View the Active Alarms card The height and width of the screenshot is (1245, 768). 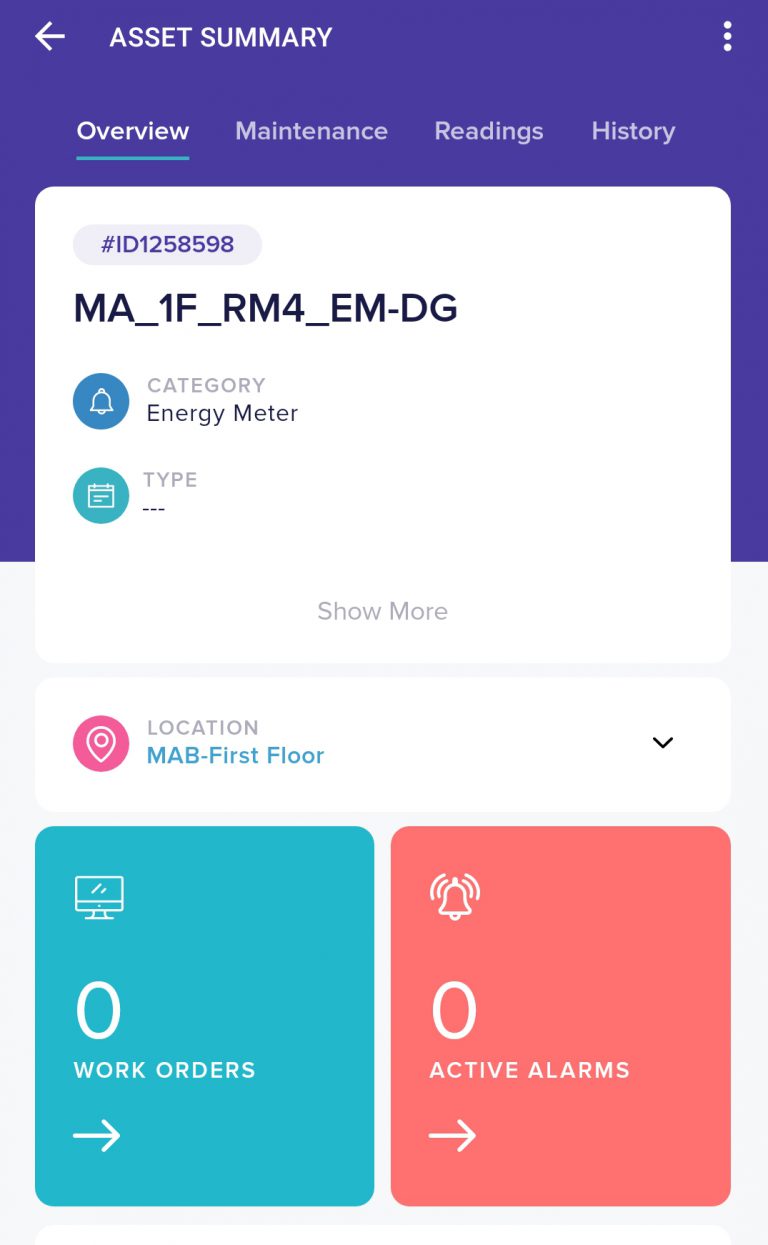click(560, 1015)
